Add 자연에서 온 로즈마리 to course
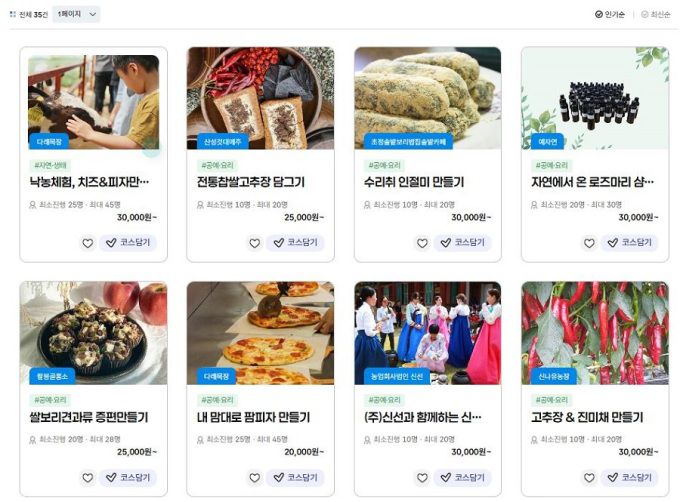The height and width of the screenshot is (502, 680). 629,243
